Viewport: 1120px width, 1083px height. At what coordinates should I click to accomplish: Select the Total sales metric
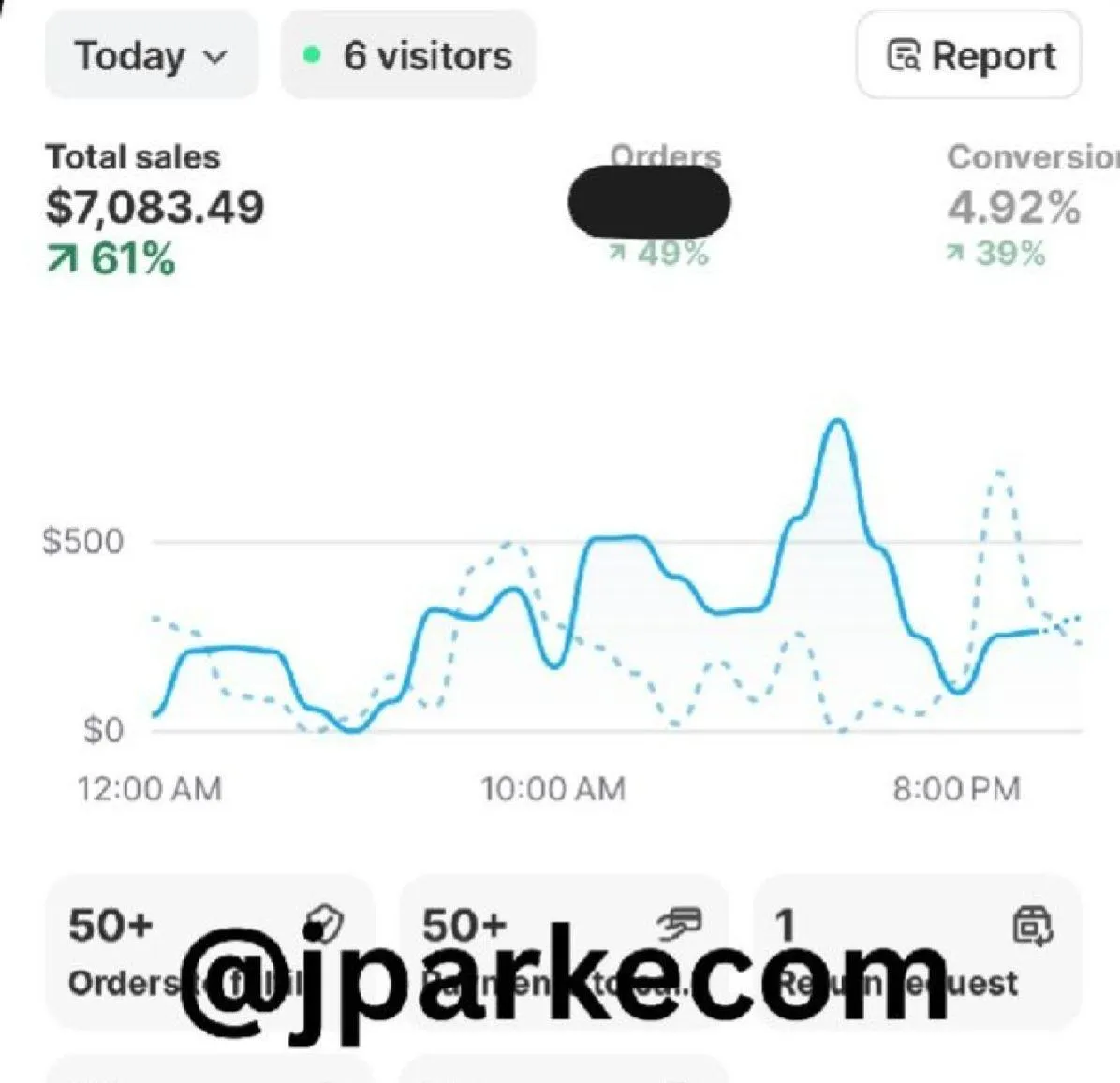click(x=155, y=208)
